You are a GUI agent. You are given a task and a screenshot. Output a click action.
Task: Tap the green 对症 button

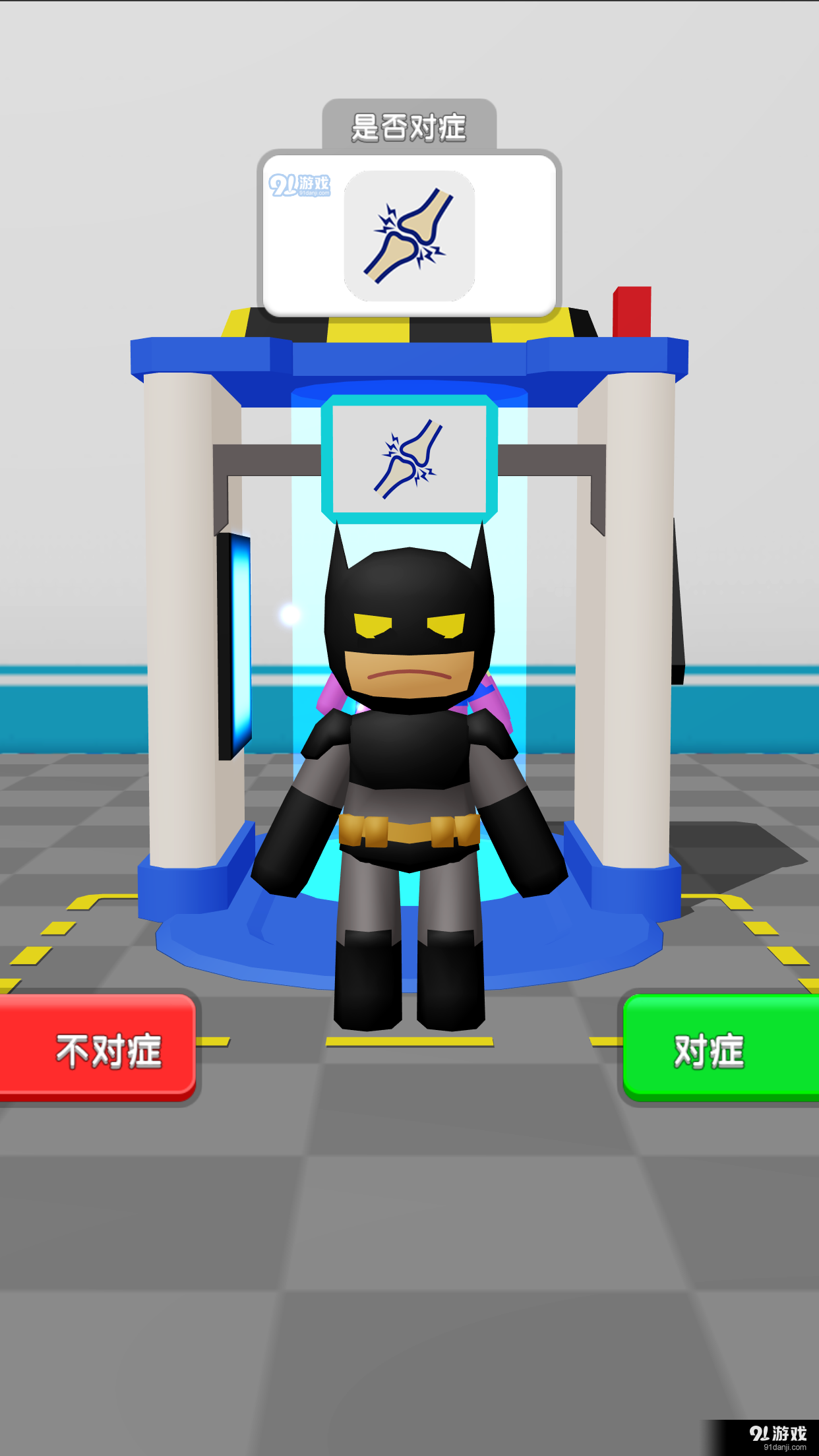coord(720,1048)
